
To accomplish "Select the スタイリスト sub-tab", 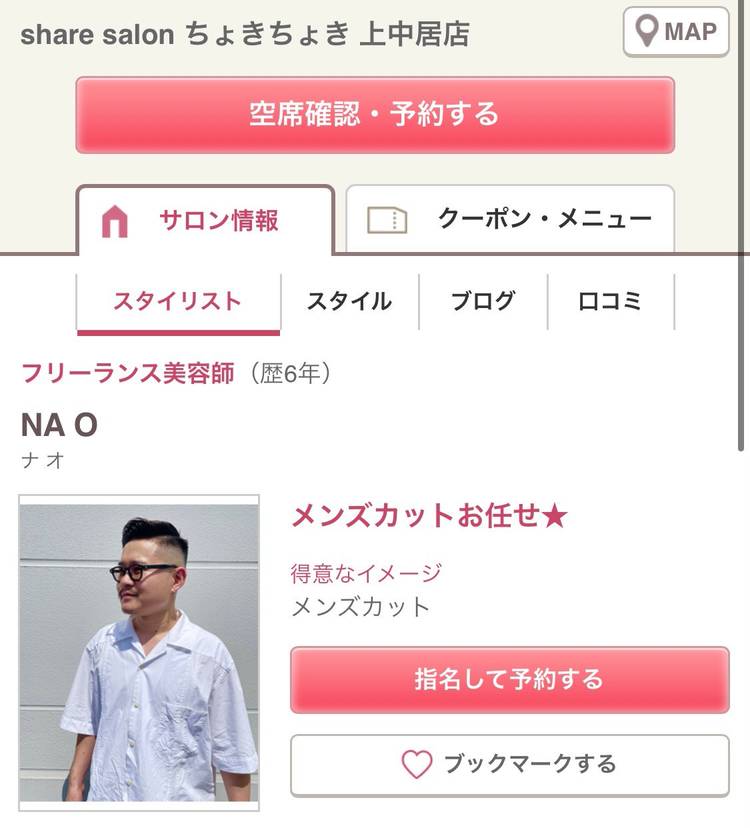I will click(178, 301).
